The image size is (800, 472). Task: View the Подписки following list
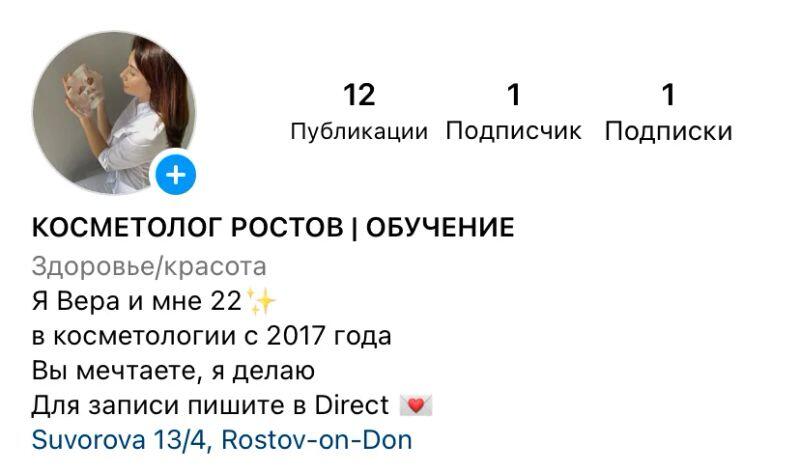pos(668,112)
